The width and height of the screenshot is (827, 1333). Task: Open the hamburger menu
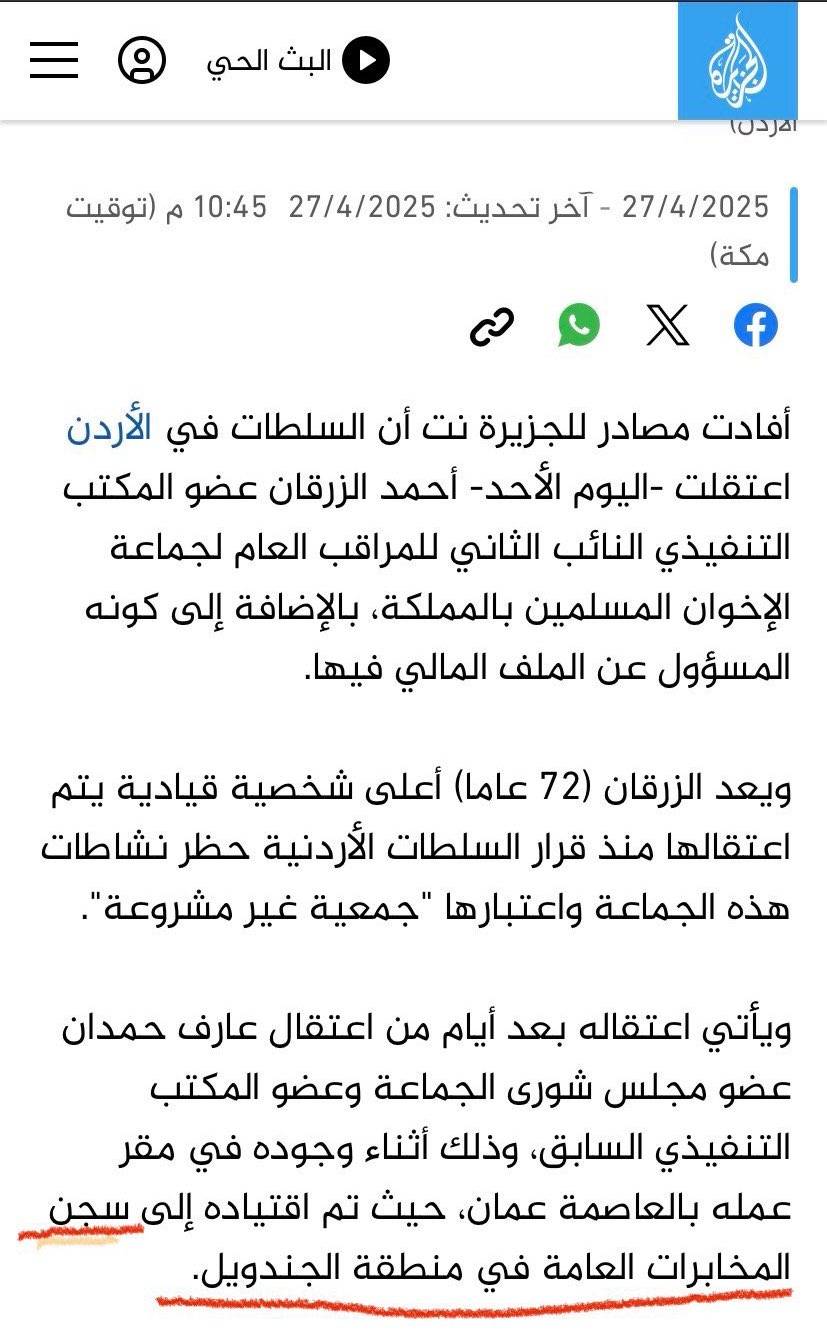coord(54,60)
